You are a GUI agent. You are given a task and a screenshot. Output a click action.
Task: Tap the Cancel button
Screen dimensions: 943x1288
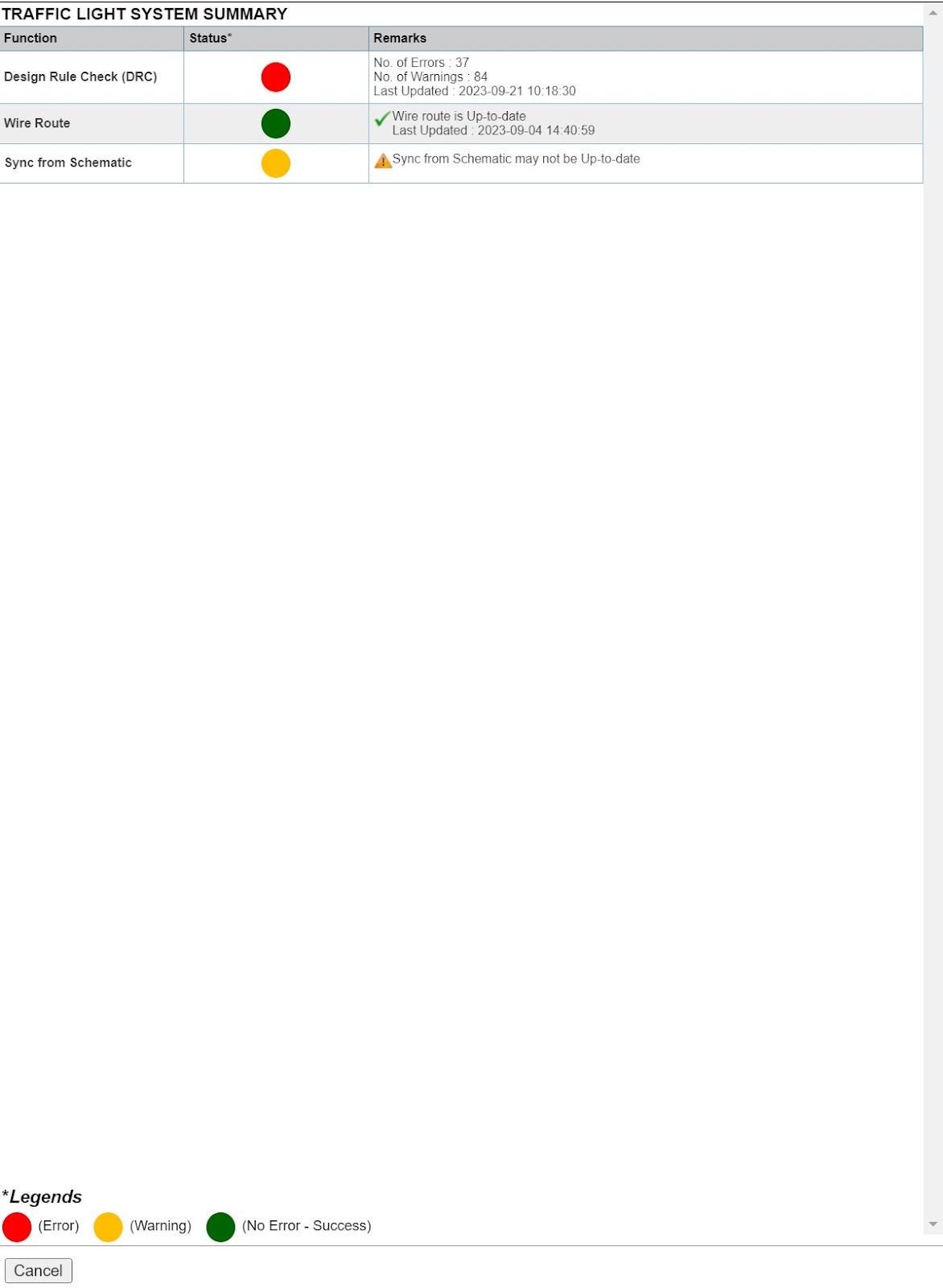point(38,1270)
